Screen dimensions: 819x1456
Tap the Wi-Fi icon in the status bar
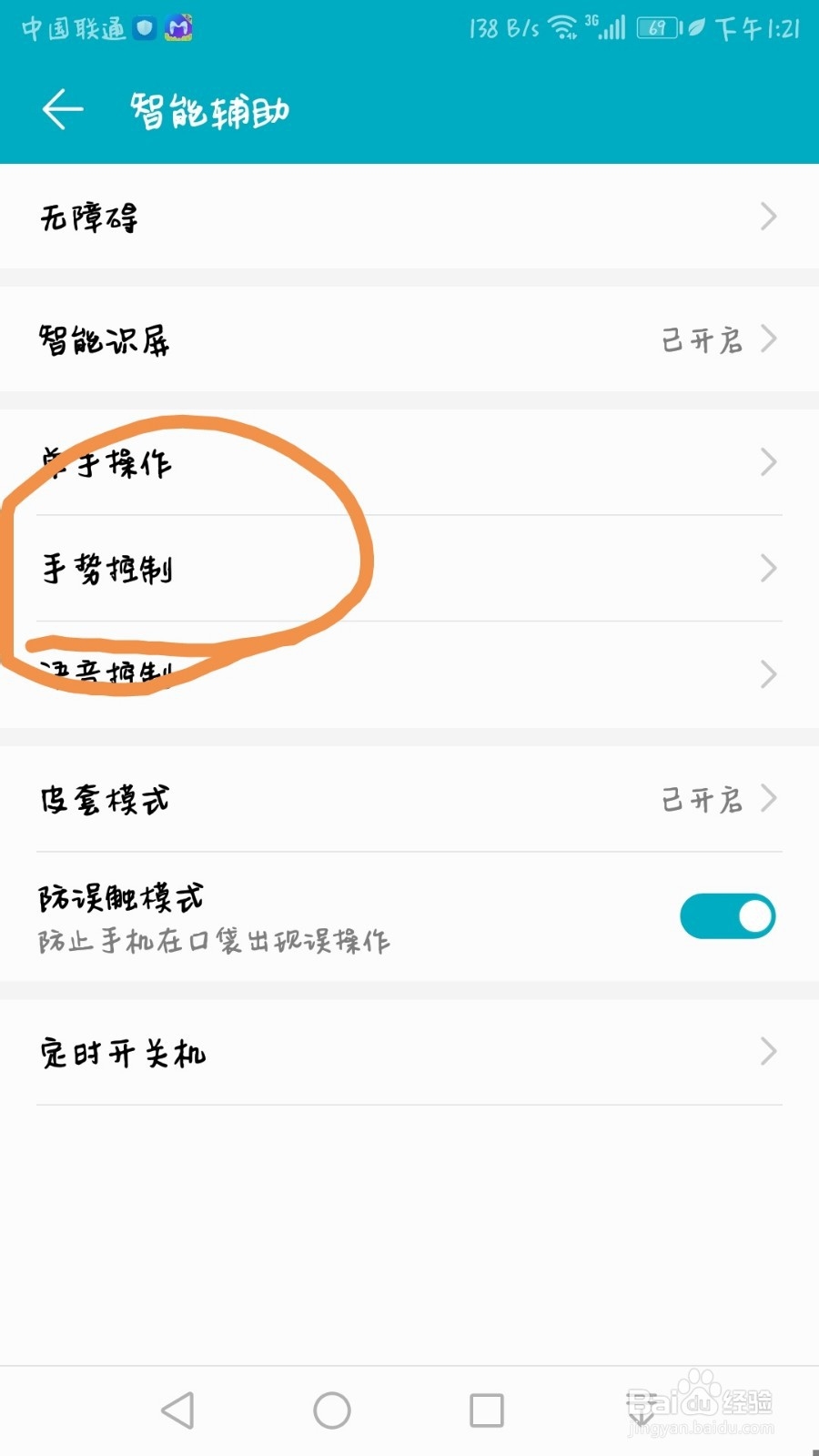[561, 27]
